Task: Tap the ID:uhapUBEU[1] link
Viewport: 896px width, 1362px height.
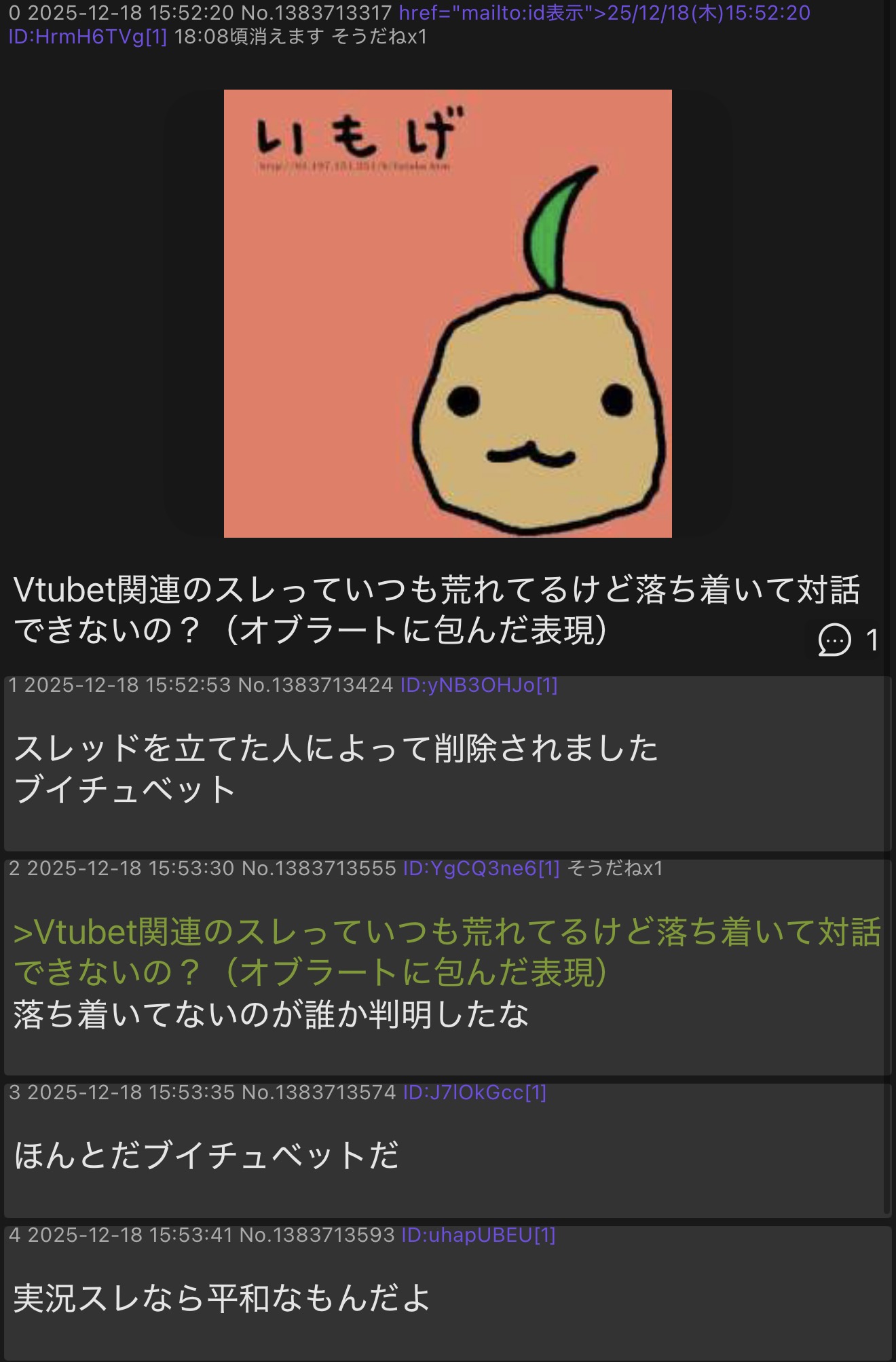Action: (x=478, y=1235)
